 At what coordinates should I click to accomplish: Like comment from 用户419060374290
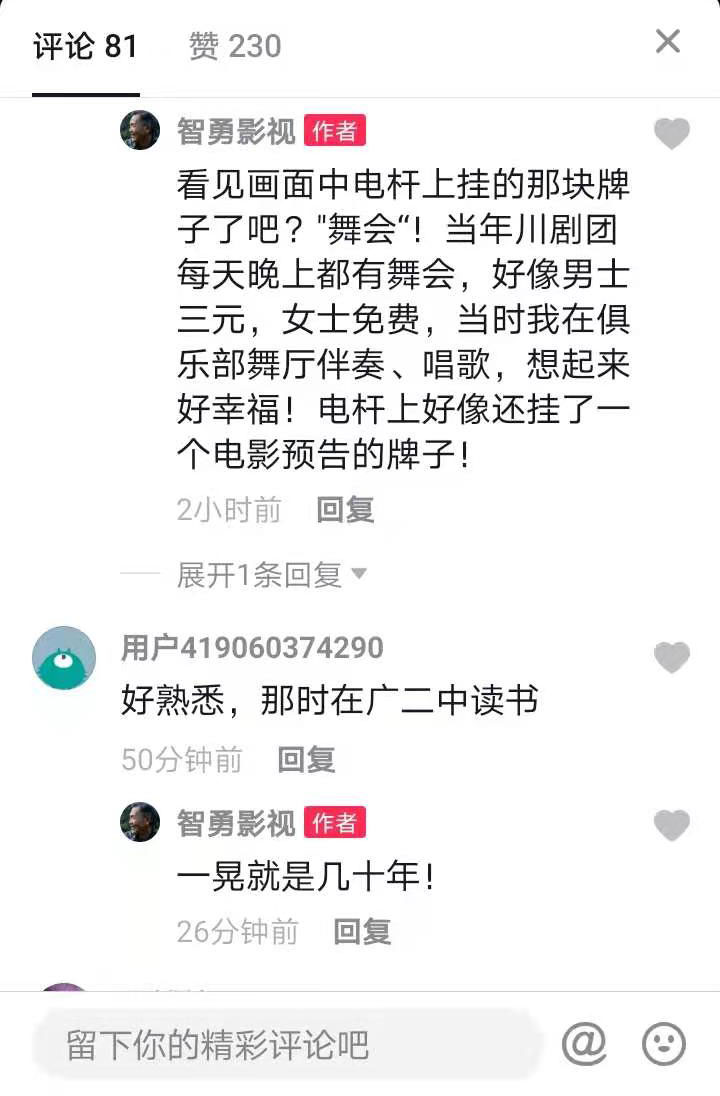pyautogui.click(x=671, y=658)
